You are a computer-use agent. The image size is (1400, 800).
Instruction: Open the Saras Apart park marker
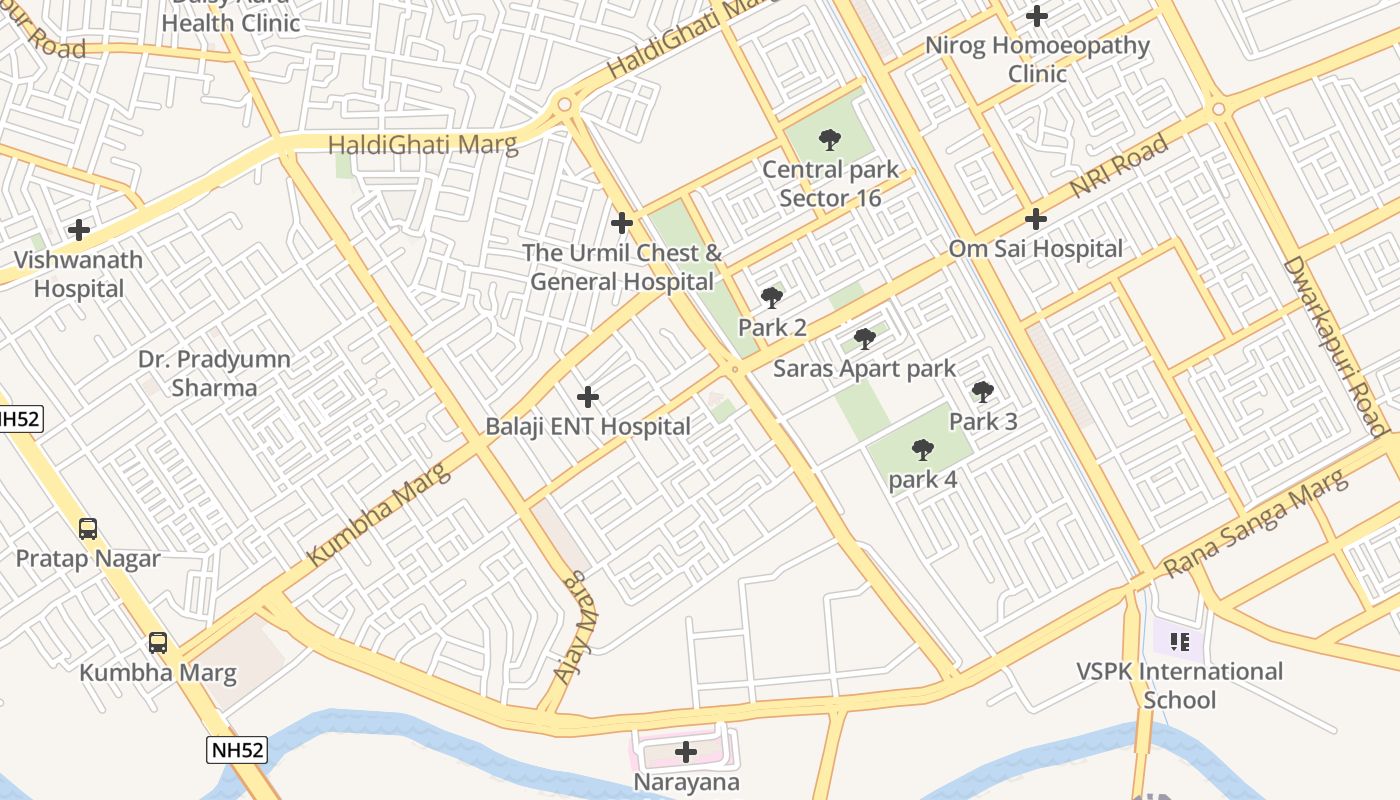tap(865, 339)
